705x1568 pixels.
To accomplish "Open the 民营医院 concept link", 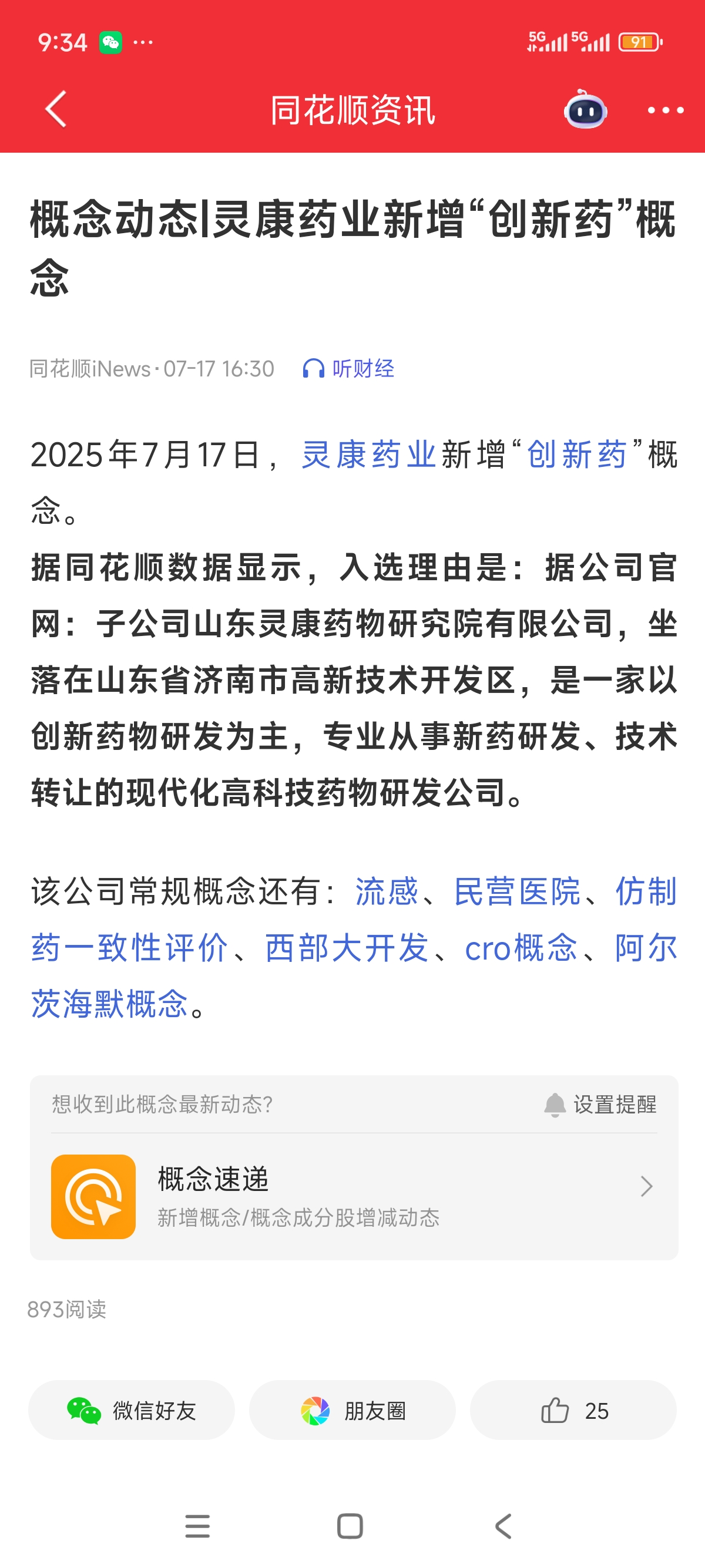I will (x=518, y=891).
